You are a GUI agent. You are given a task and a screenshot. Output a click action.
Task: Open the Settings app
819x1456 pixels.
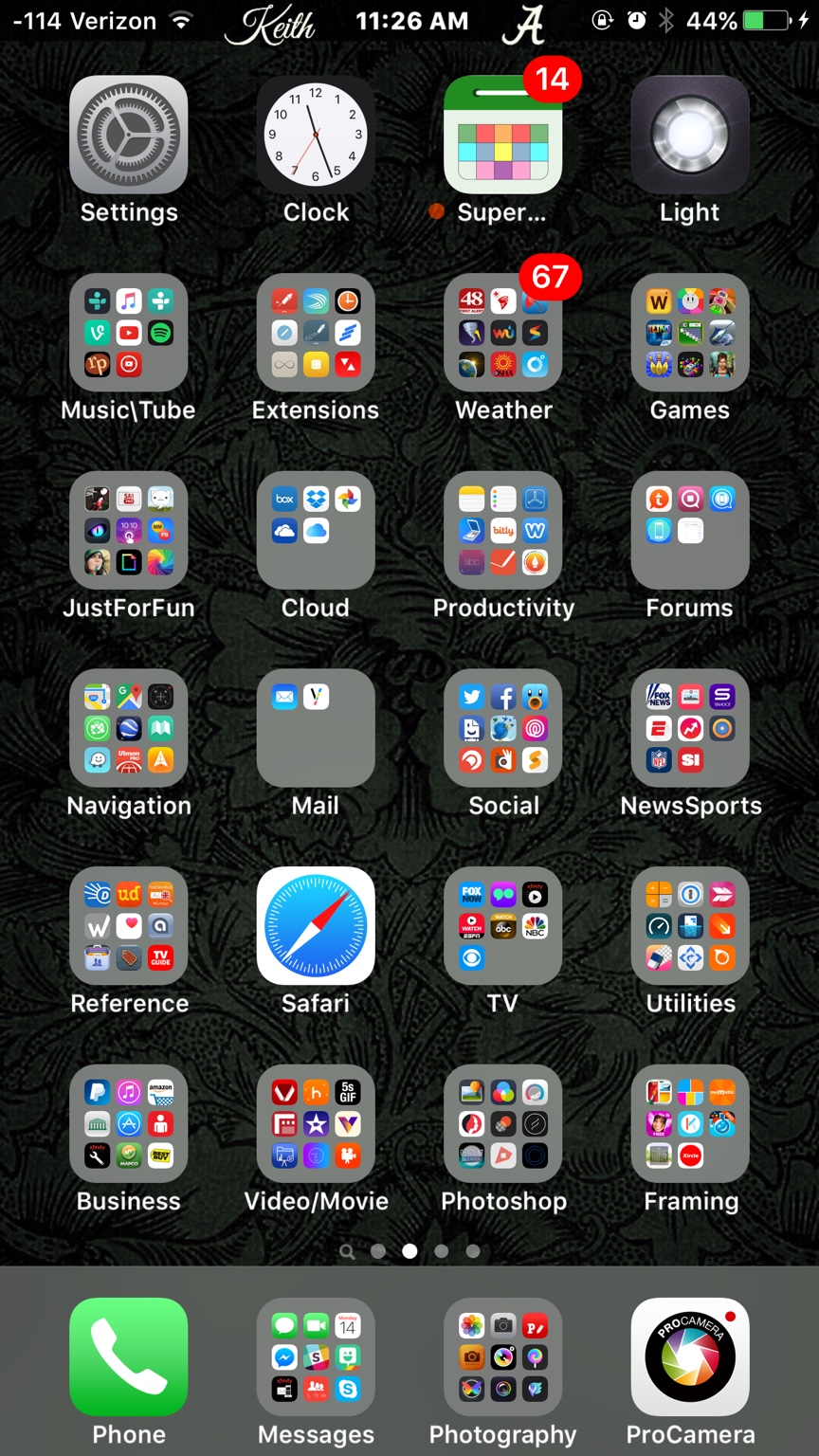[128, 135]
